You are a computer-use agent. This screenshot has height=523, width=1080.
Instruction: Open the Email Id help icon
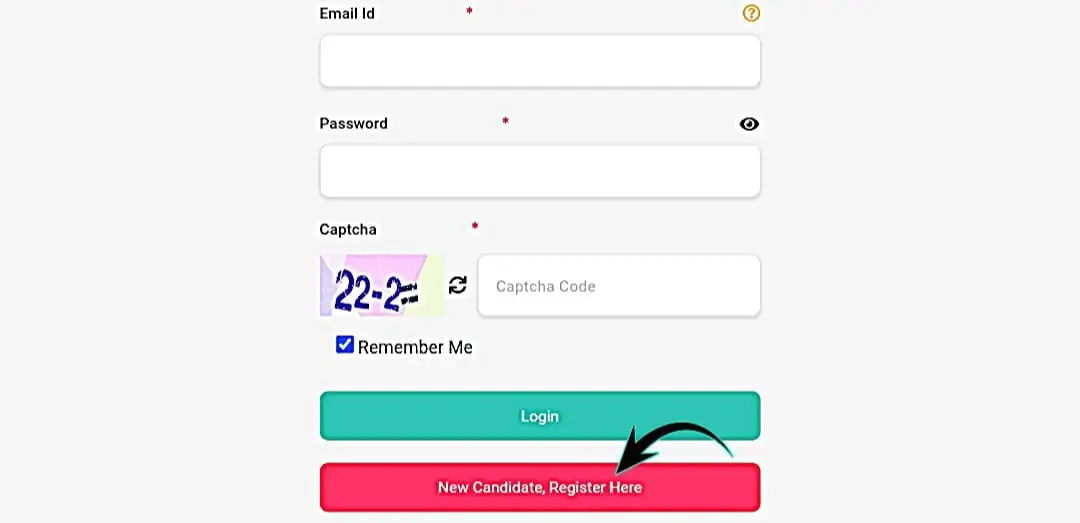pos(751,13)
